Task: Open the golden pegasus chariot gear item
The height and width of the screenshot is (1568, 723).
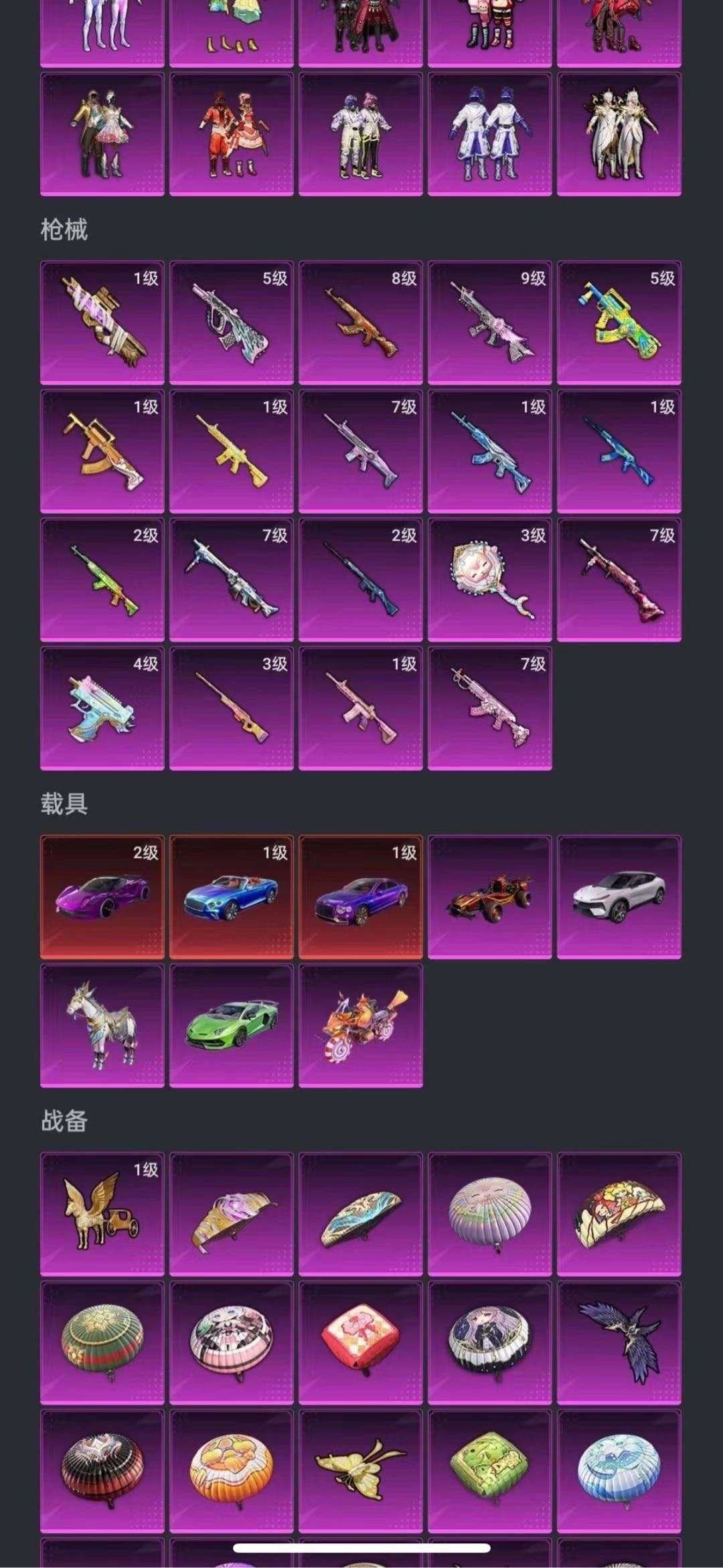Action: [102, 1213]
